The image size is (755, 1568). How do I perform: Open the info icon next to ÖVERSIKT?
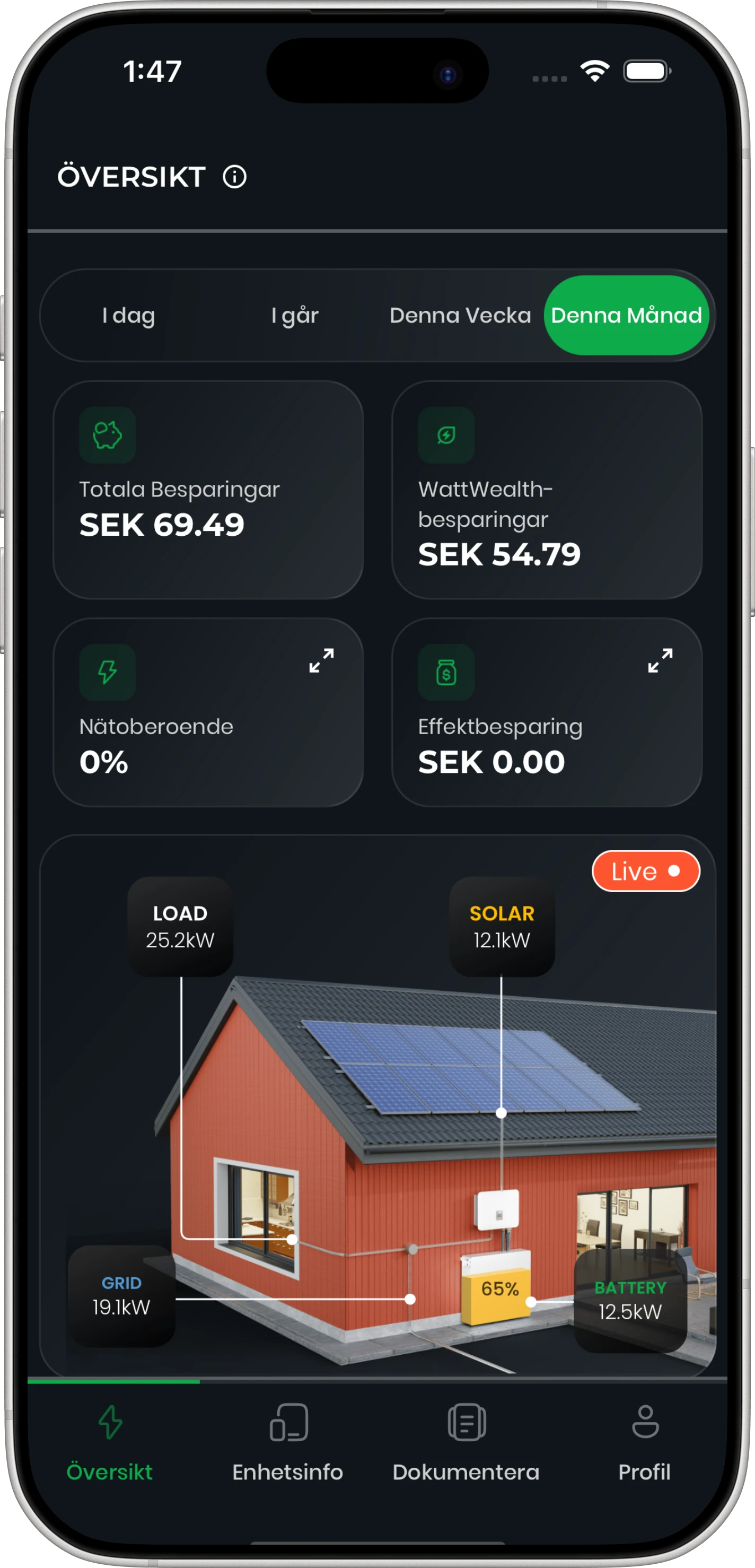pos(234,177)
